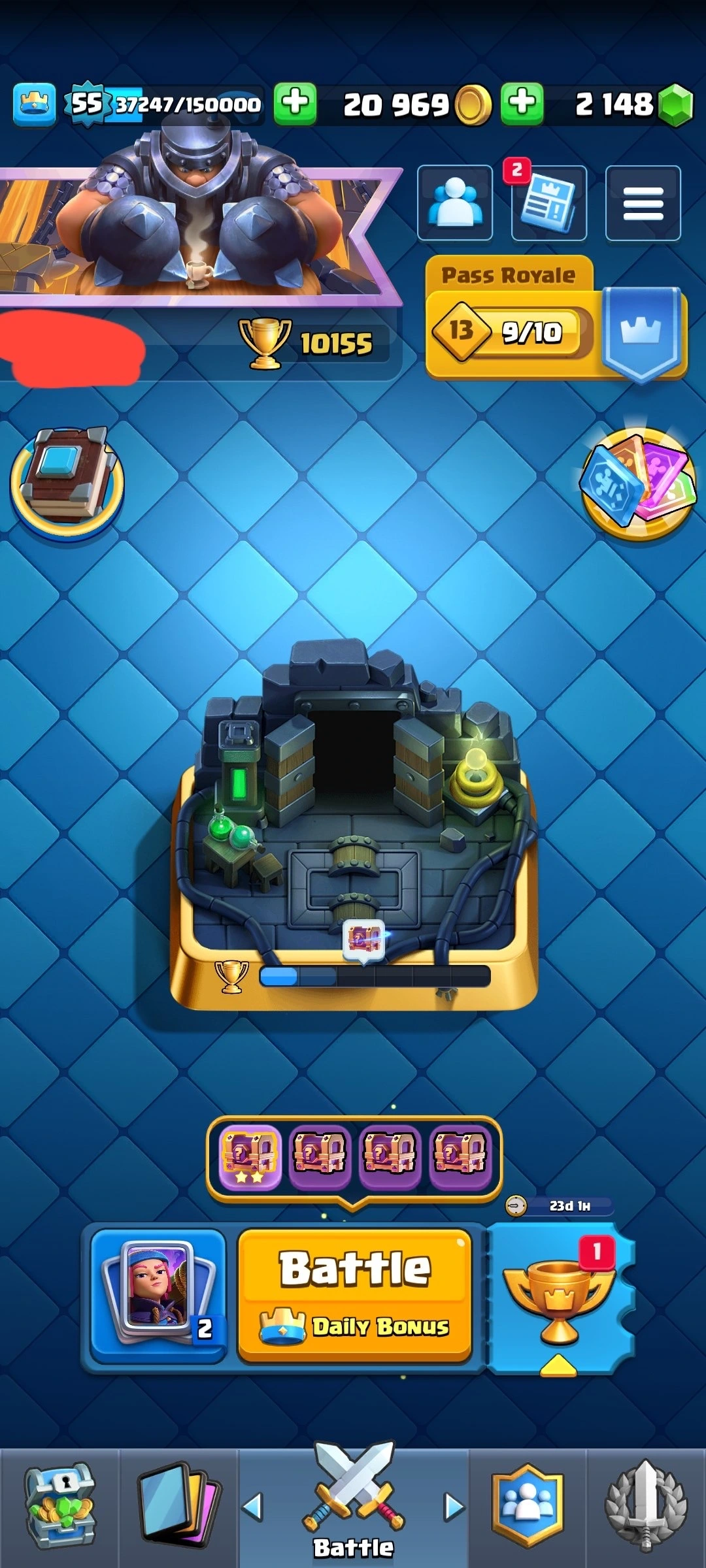Buy gems with the green plus button

pos(522,103)
